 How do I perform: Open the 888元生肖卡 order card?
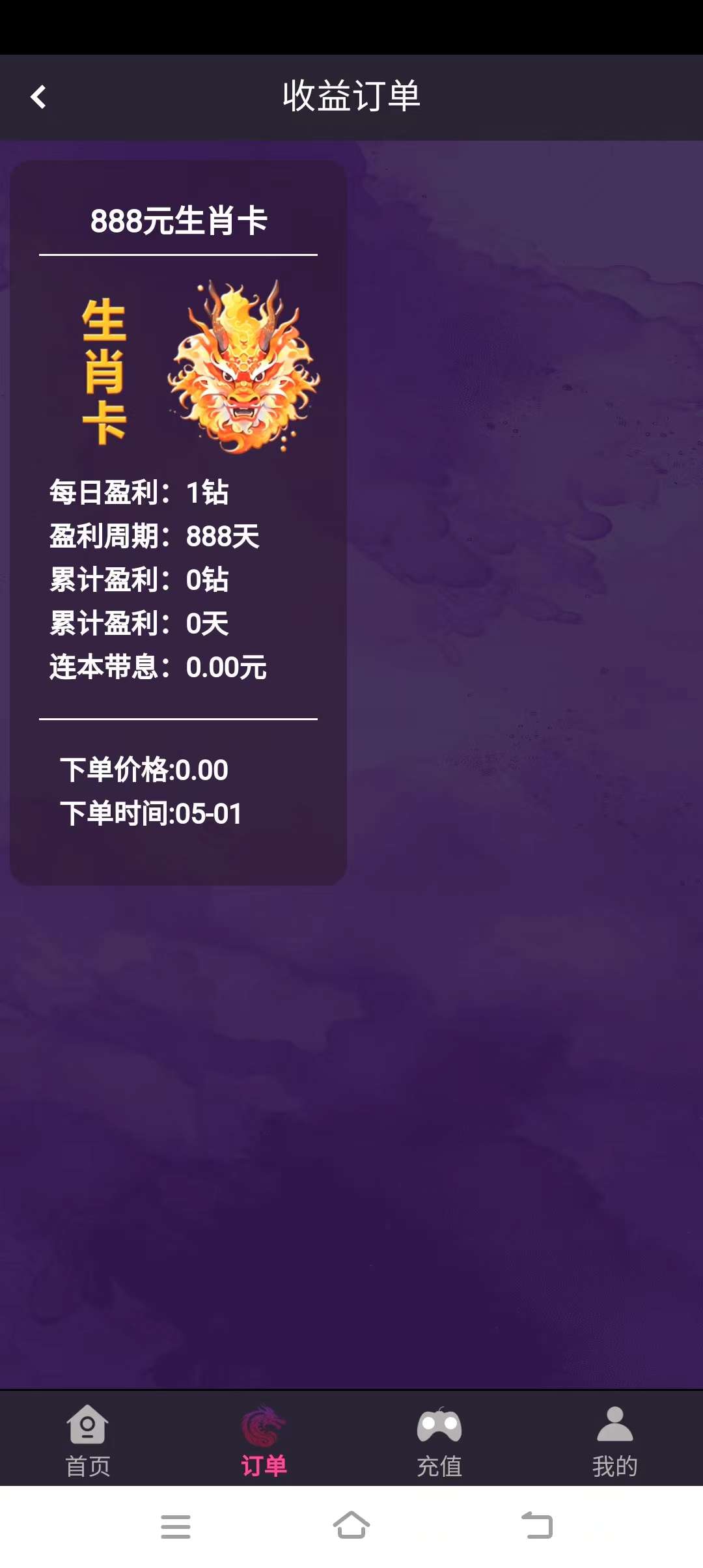click(x=178, y=521)
